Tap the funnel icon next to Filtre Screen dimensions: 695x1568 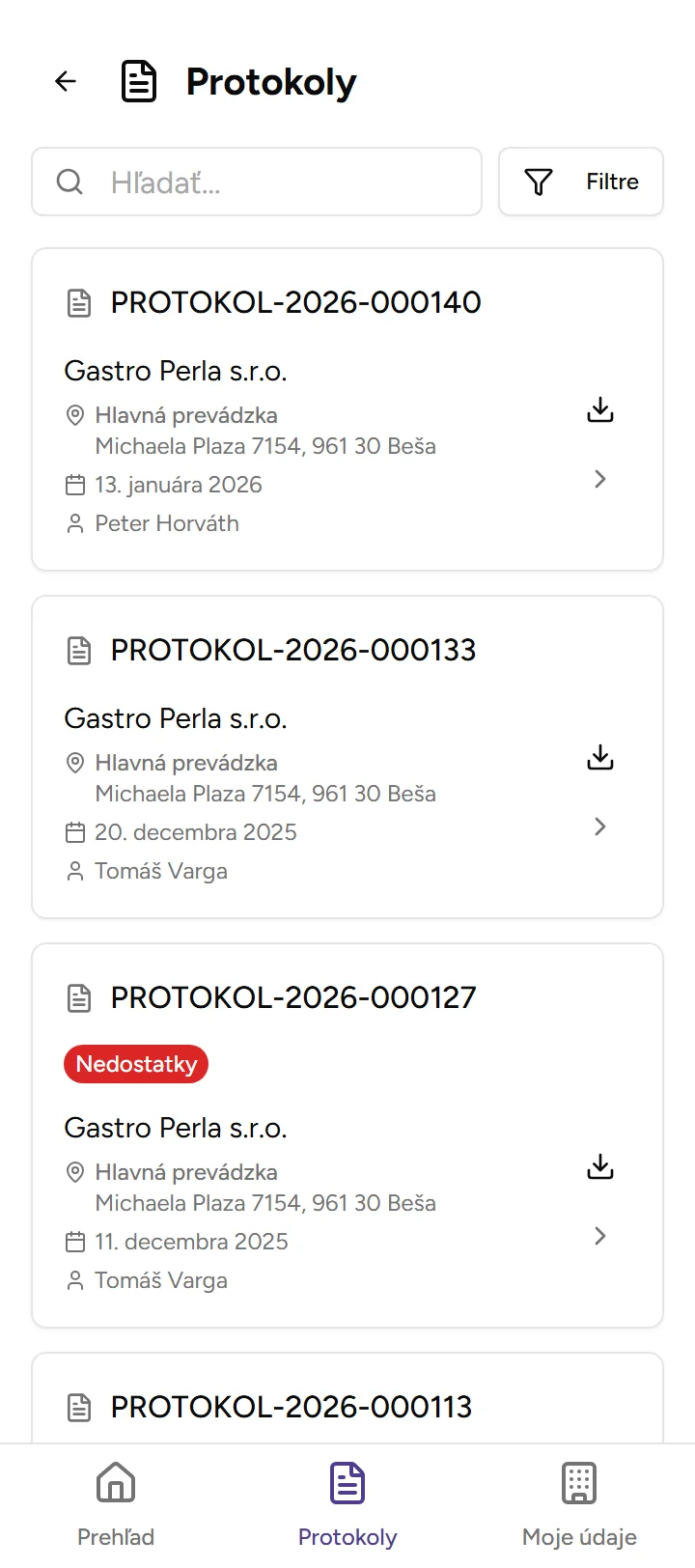tap(540, 182)
